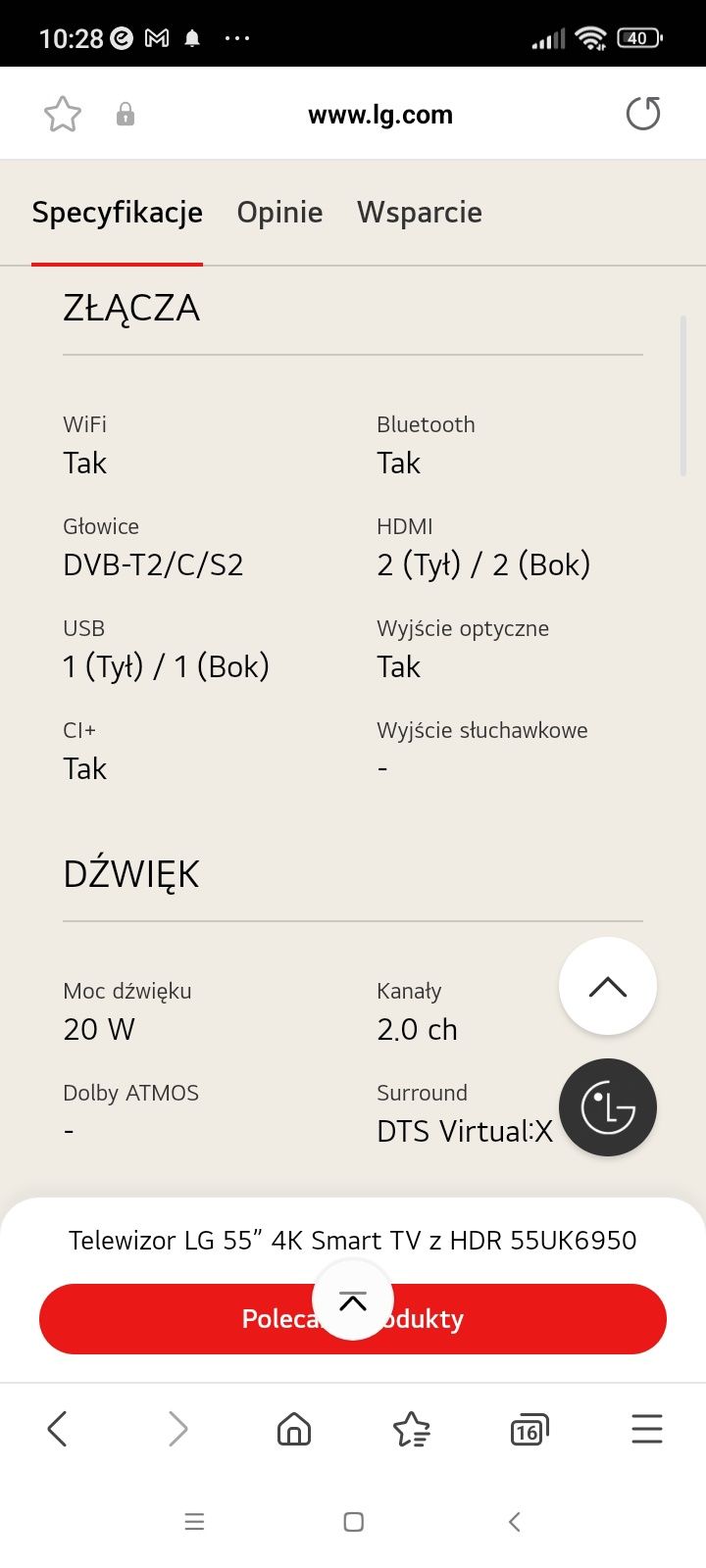Reload the page
706x1568 pixels.
[x=643, y=114]
